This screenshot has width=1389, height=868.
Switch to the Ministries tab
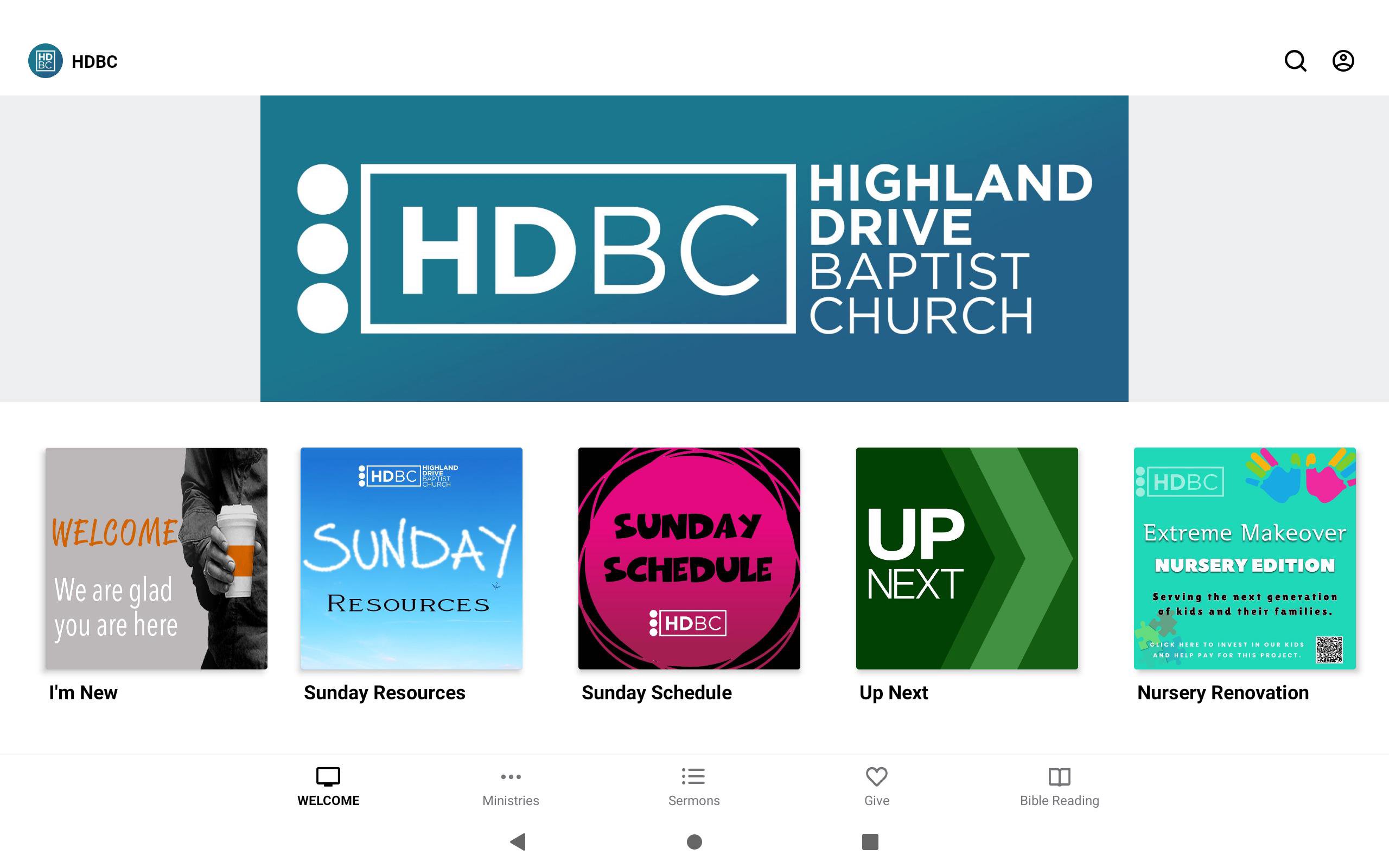[x=511, y=787]
